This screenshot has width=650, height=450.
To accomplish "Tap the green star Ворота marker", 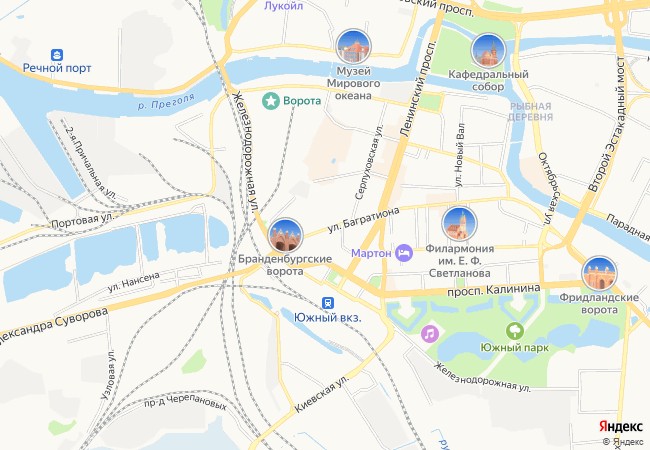I will click(x=270, y=101).
